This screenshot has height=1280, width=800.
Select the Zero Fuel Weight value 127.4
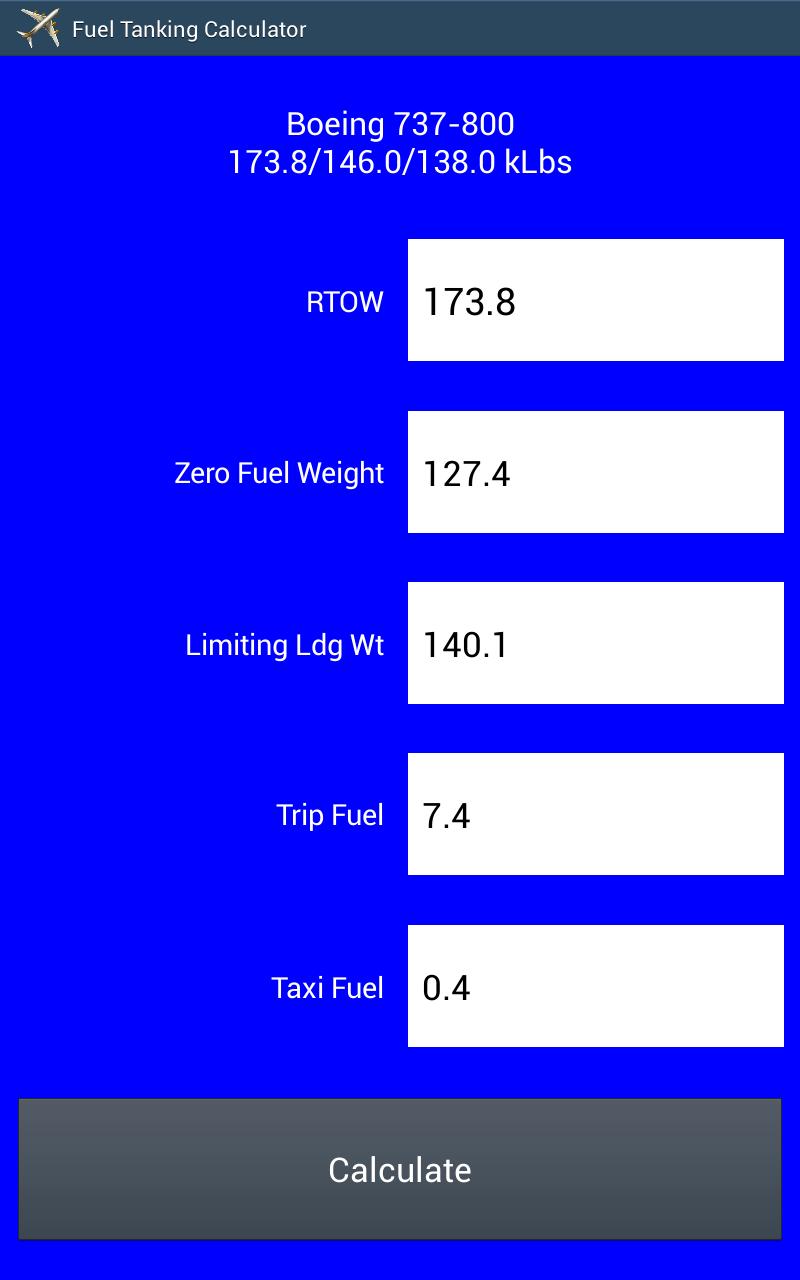coord(595,471)
